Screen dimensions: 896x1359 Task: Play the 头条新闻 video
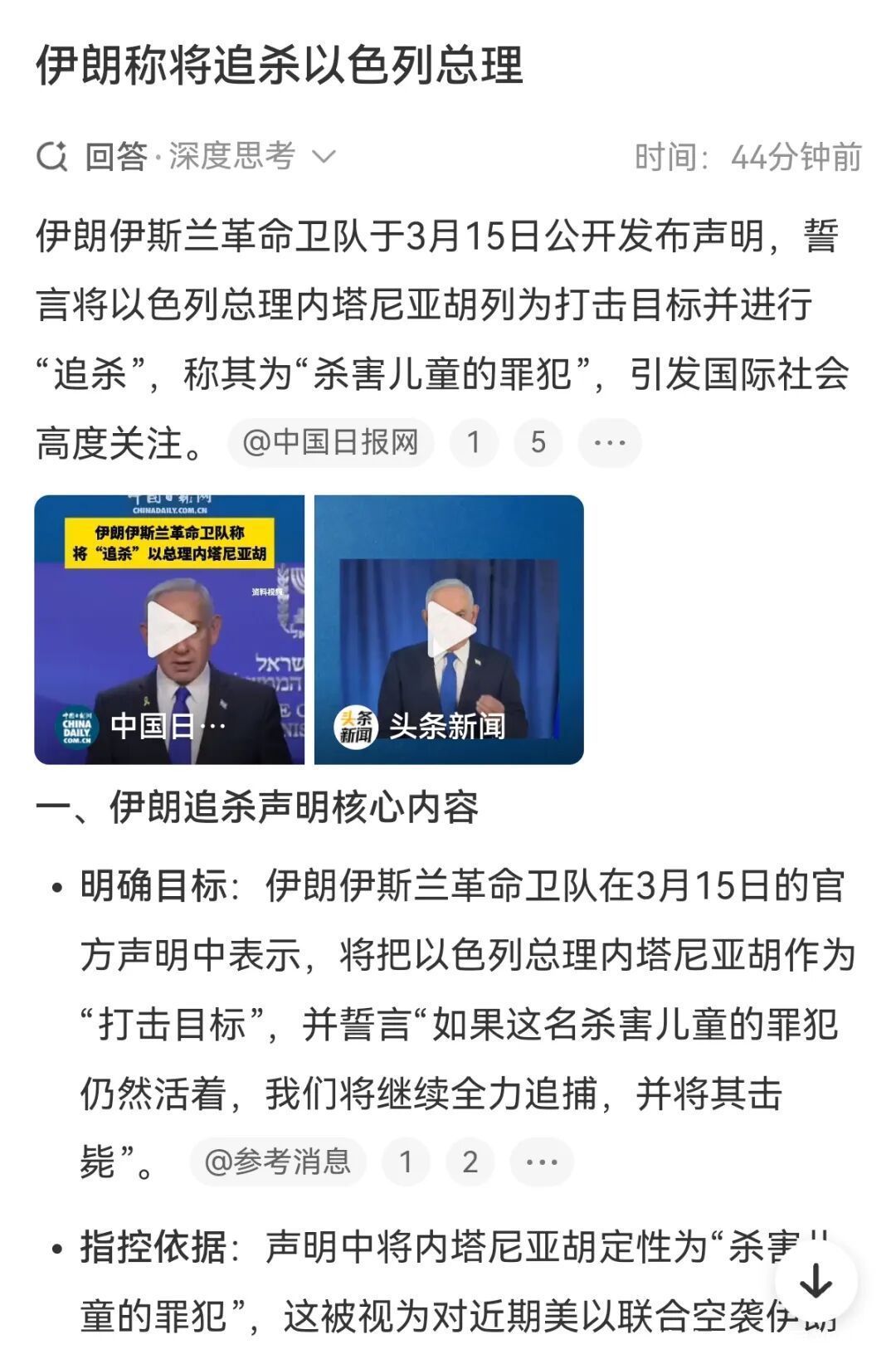(x=449, y=630)
